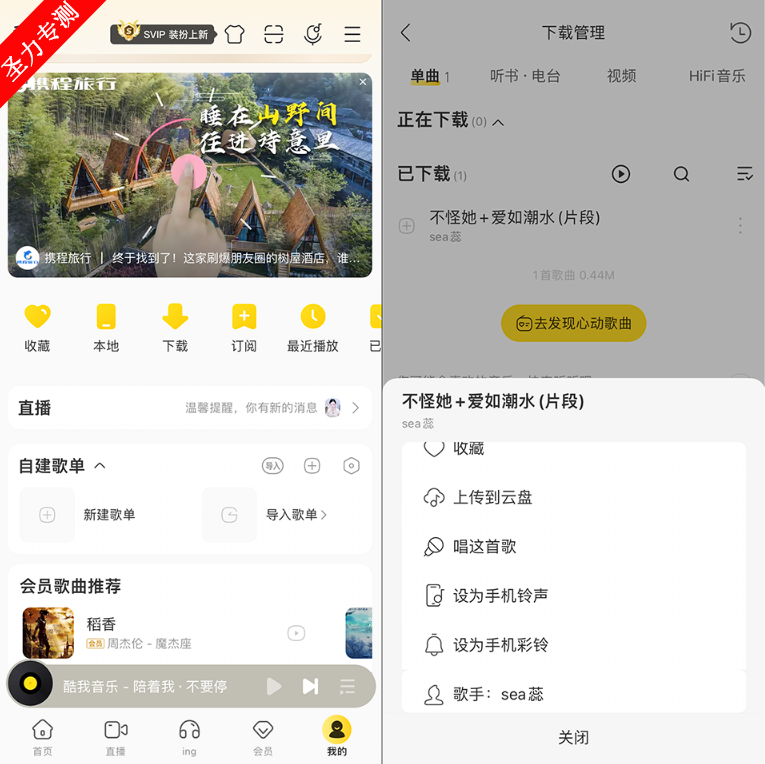Open the hamburger menu icon
The height and width of the screenshot is (764, 765).
[352, 34]
